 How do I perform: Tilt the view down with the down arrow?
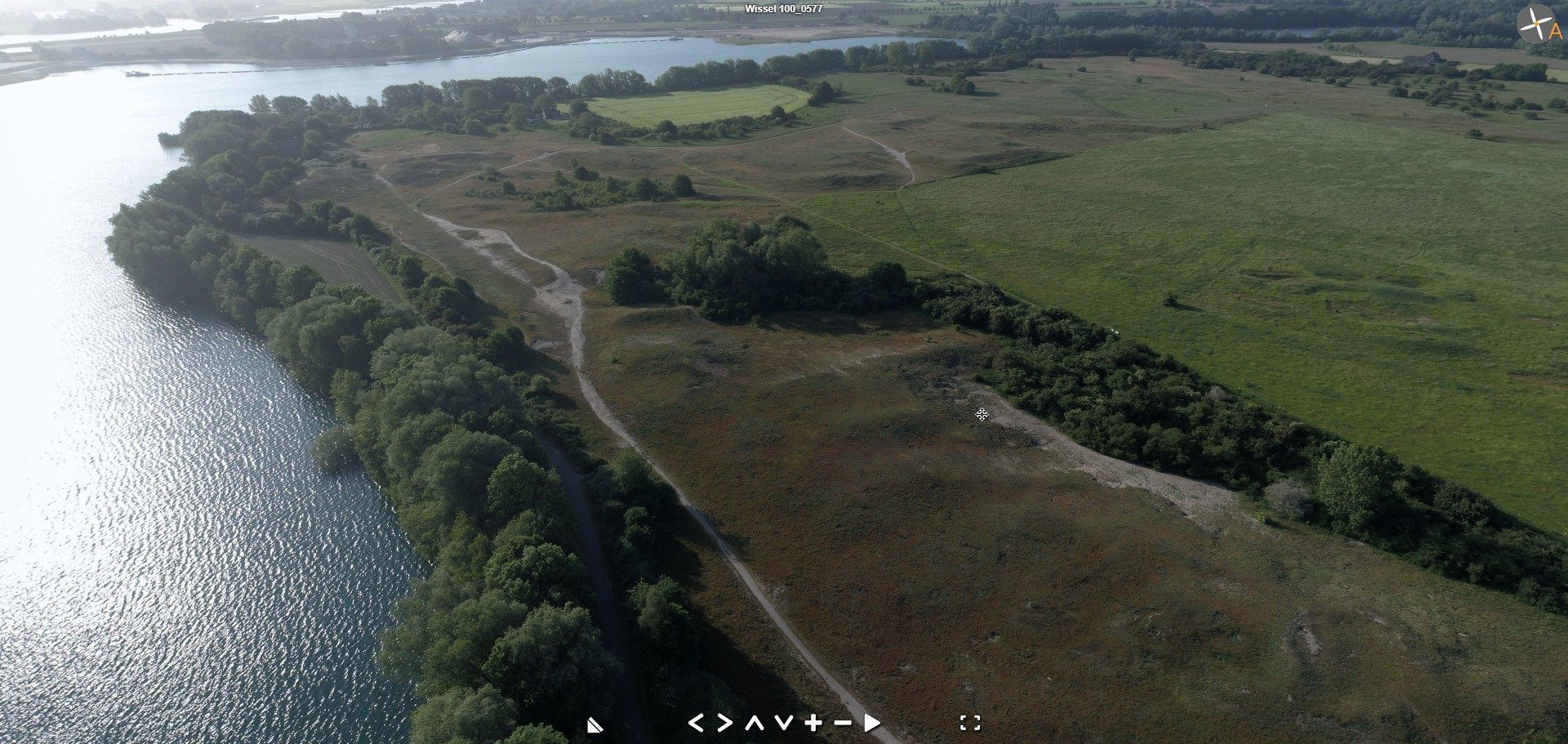tap(783, 723)
